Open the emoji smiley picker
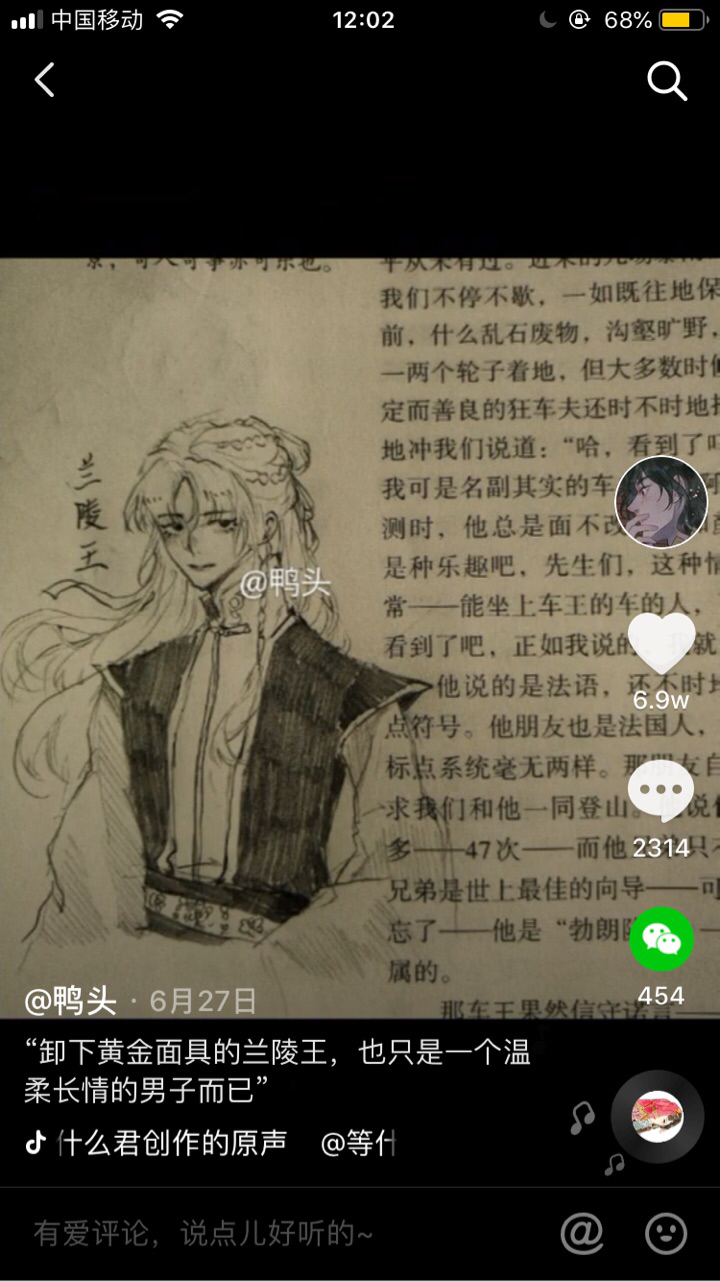The image size is (720, 1281). (666, 1234)
